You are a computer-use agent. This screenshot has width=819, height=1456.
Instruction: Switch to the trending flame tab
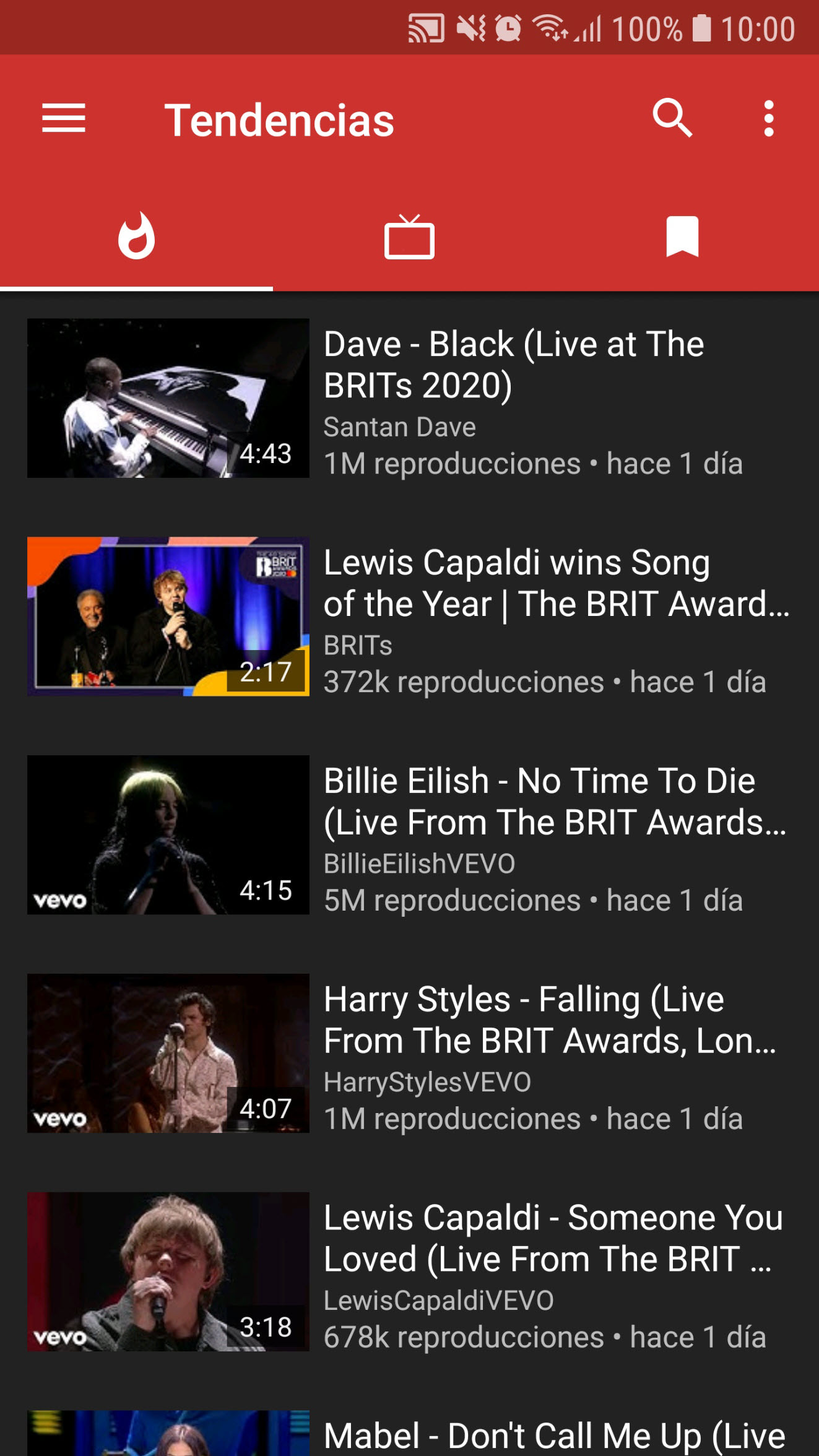(x=136, y=236)
